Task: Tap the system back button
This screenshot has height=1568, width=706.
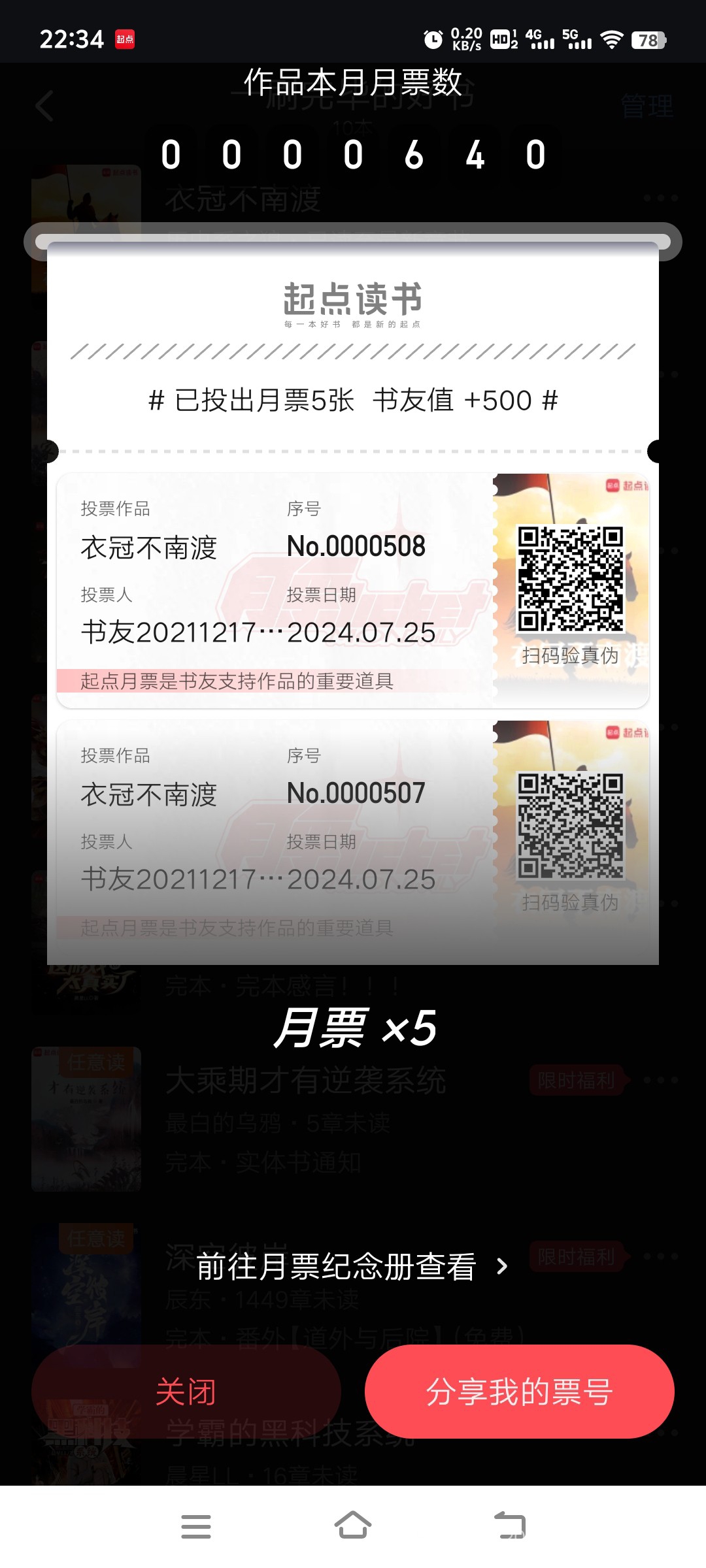Action: 510,1526
